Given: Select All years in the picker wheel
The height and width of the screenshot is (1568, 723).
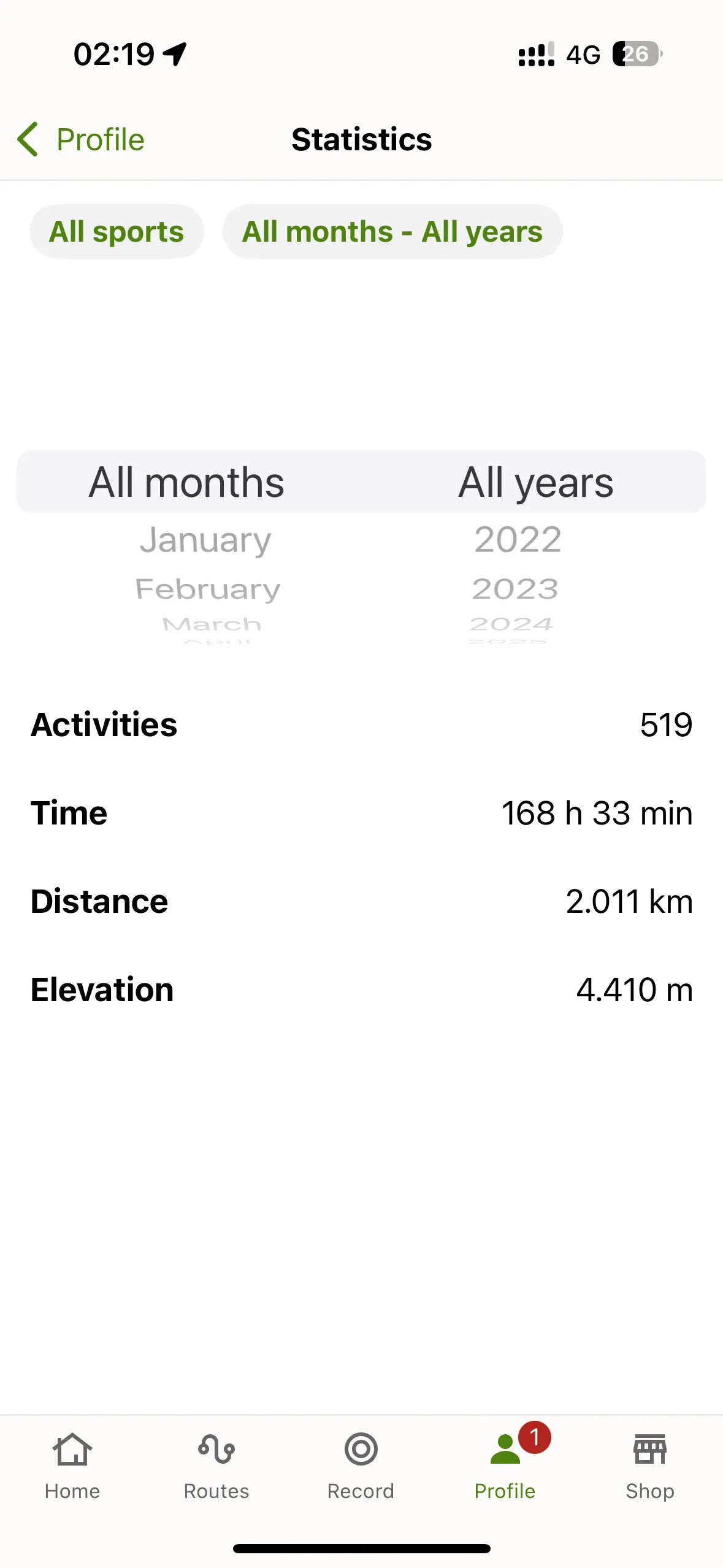Looking at the screenshot, I should pyautogui.click(x=536, y=482).
